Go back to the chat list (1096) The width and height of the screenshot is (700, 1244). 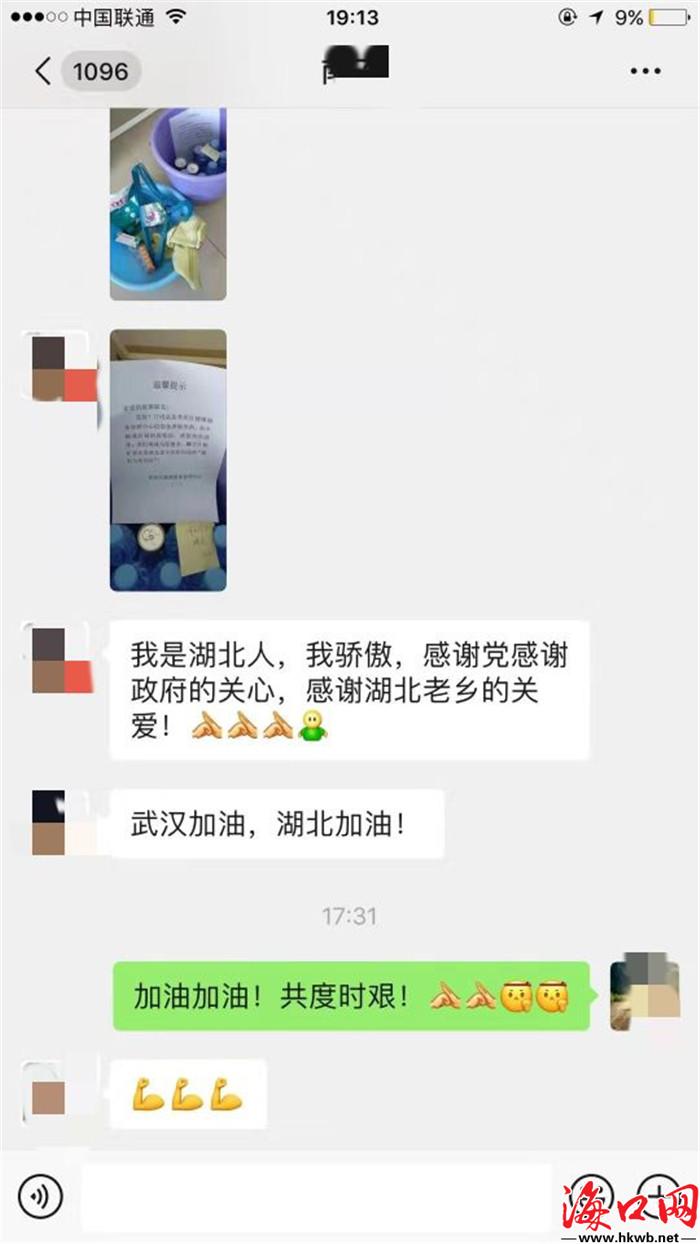(84, 71)
